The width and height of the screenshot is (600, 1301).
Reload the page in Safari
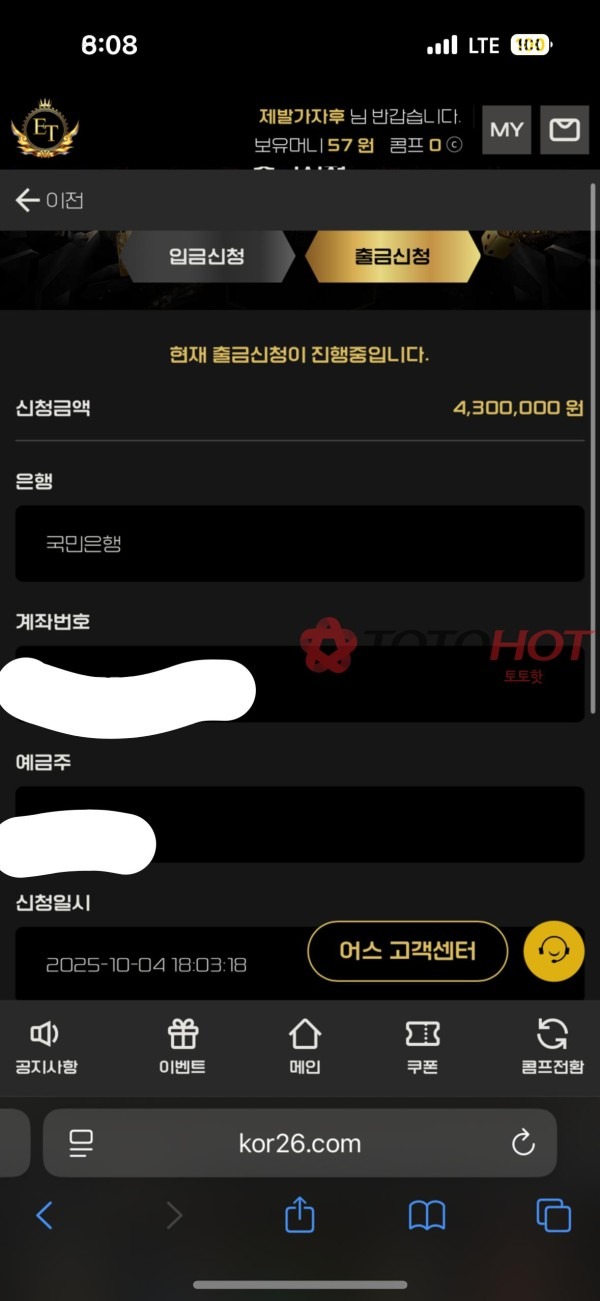point(523,1144)
